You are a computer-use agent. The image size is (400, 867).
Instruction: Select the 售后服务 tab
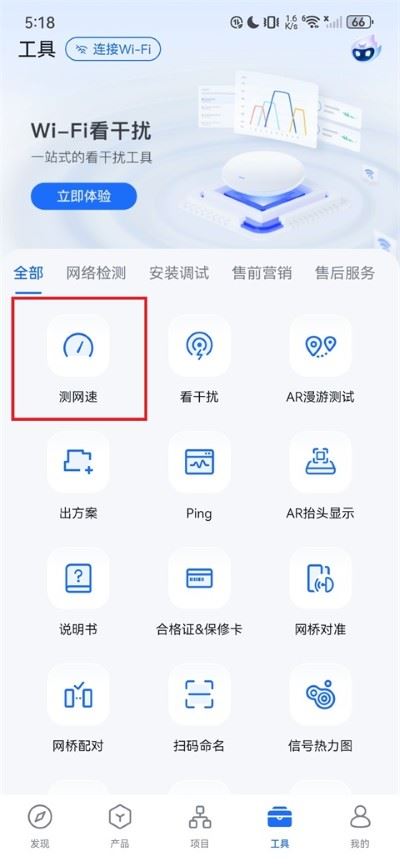pos(345,273)
